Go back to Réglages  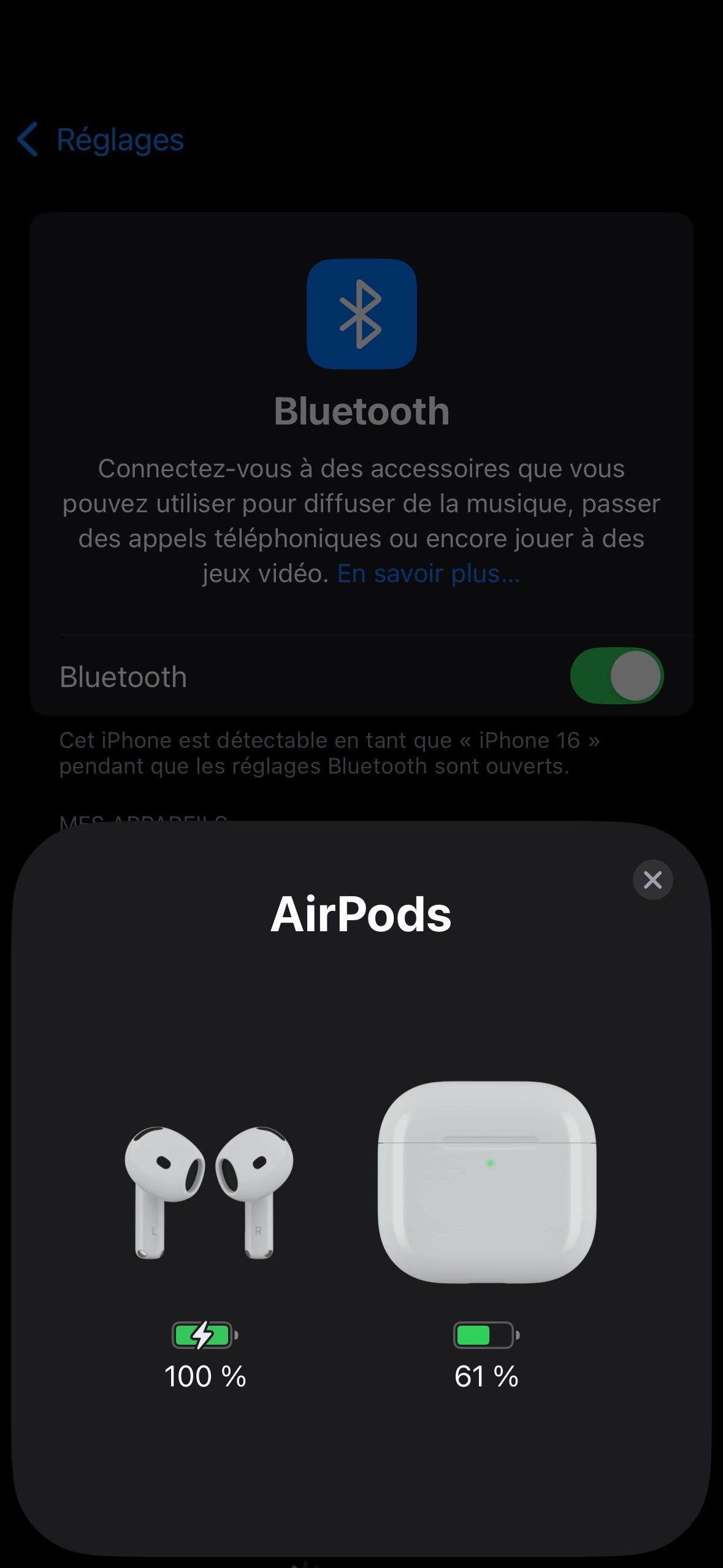(101, 140)
